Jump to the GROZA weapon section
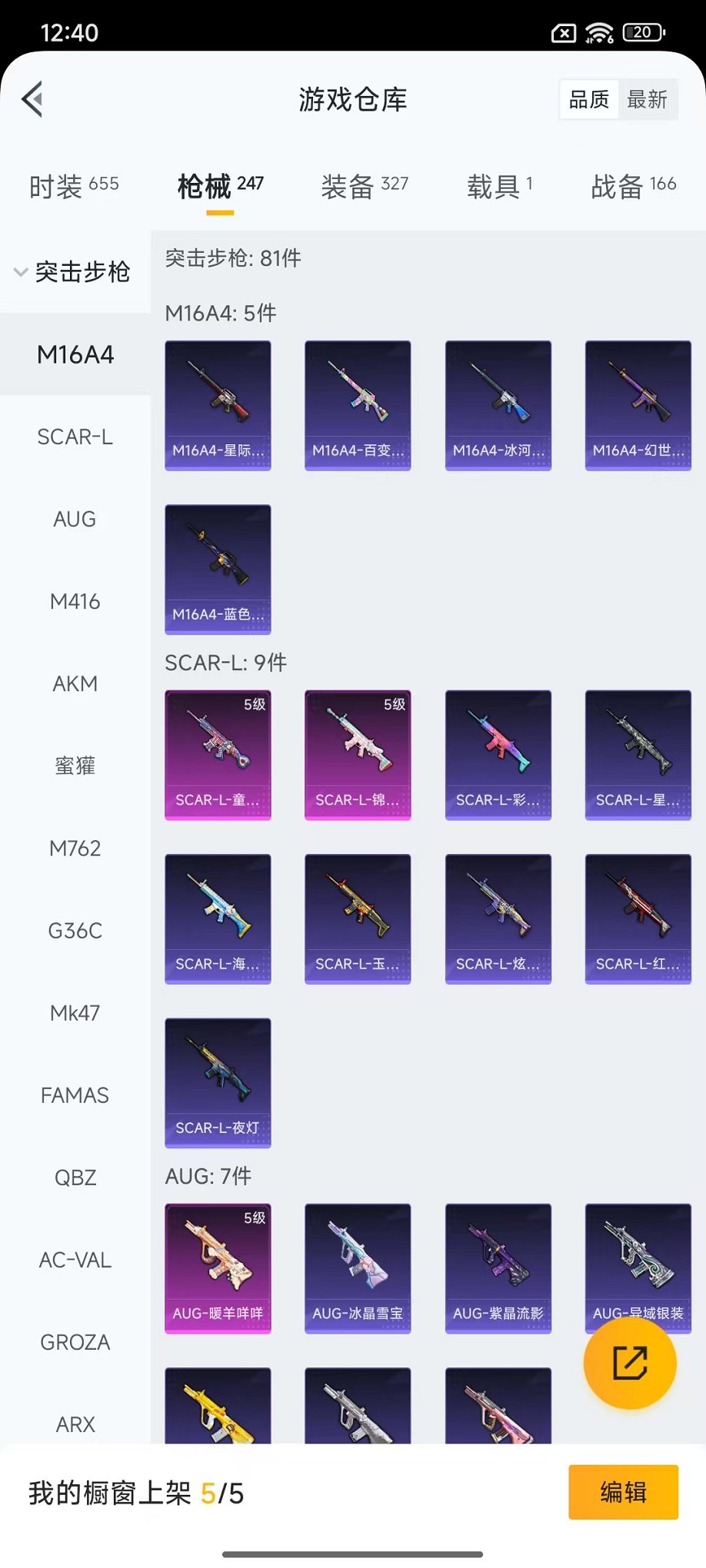 click(x=75, y=1342)
